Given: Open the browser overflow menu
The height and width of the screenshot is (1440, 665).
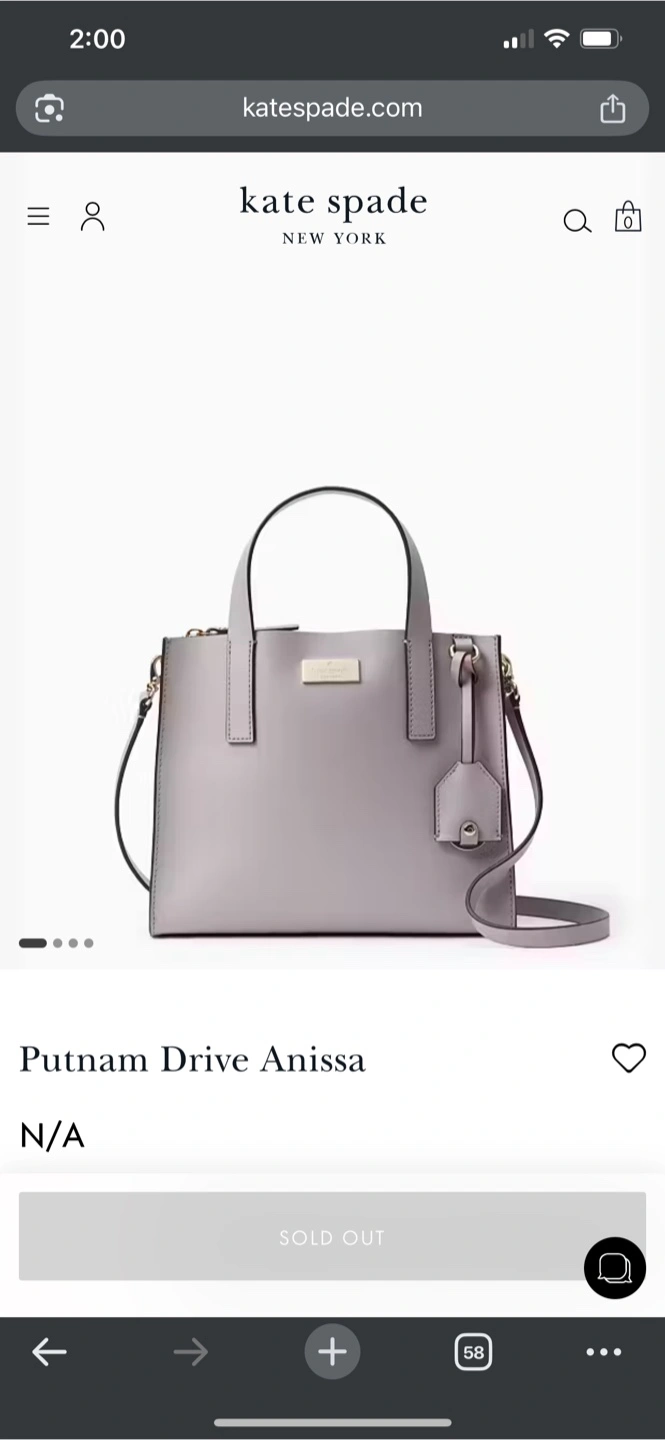Looking at the screenshot, I should [604, 1352].
